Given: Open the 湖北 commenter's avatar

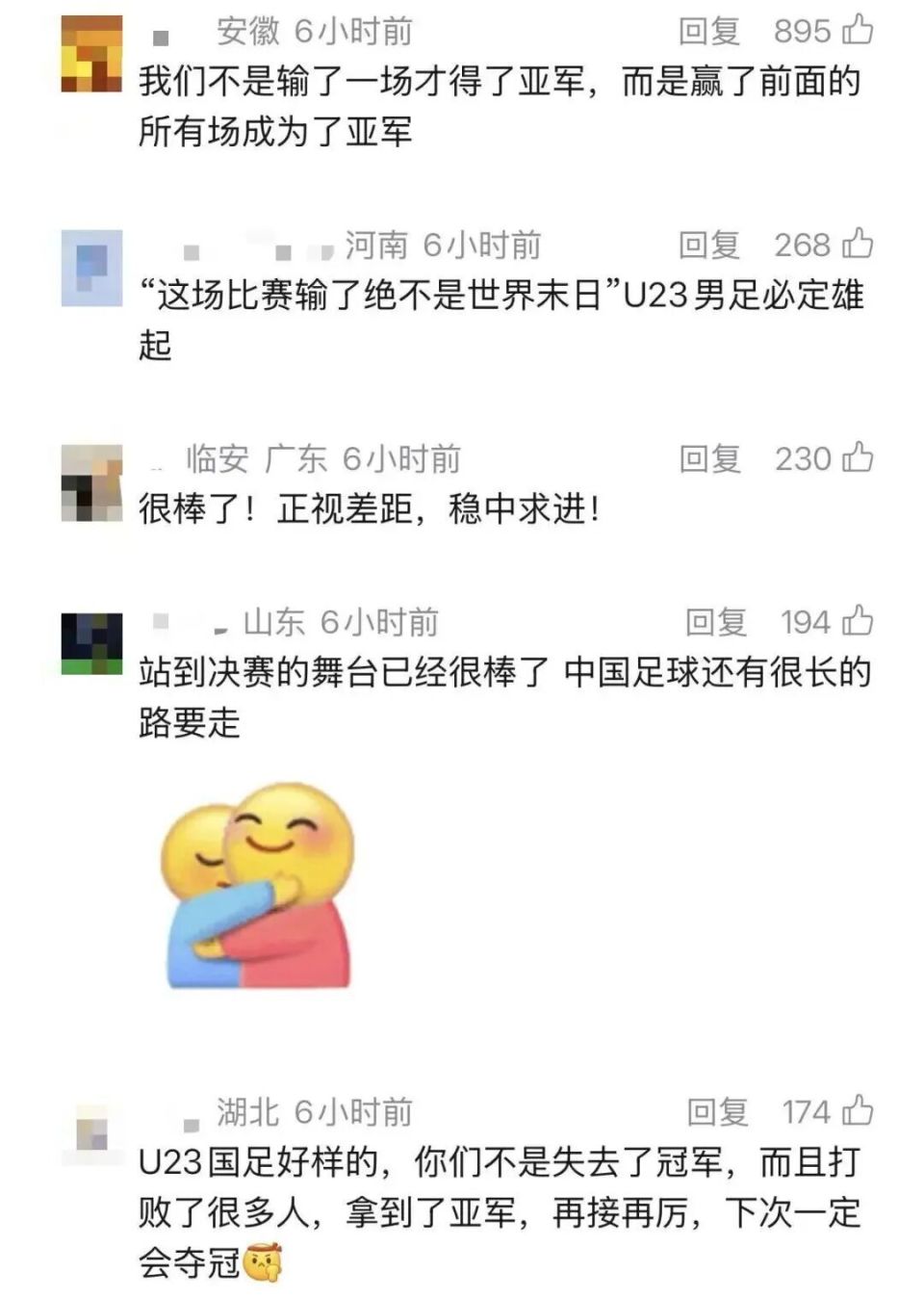Looking at the screenshot, I should click(91, 1132).
